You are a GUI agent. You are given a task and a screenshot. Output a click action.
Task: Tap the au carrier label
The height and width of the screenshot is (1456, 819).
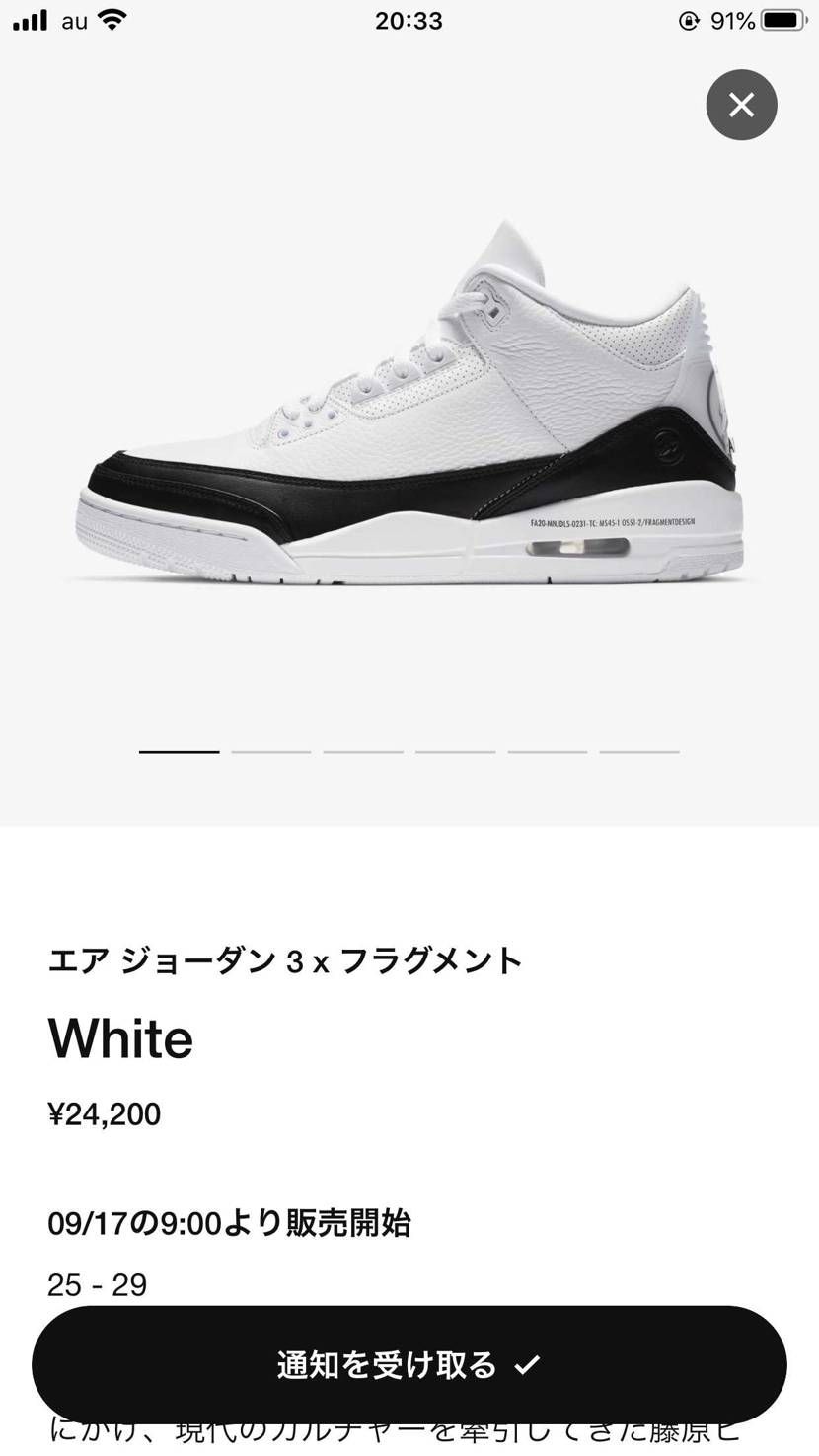click(x=72, y=19)
